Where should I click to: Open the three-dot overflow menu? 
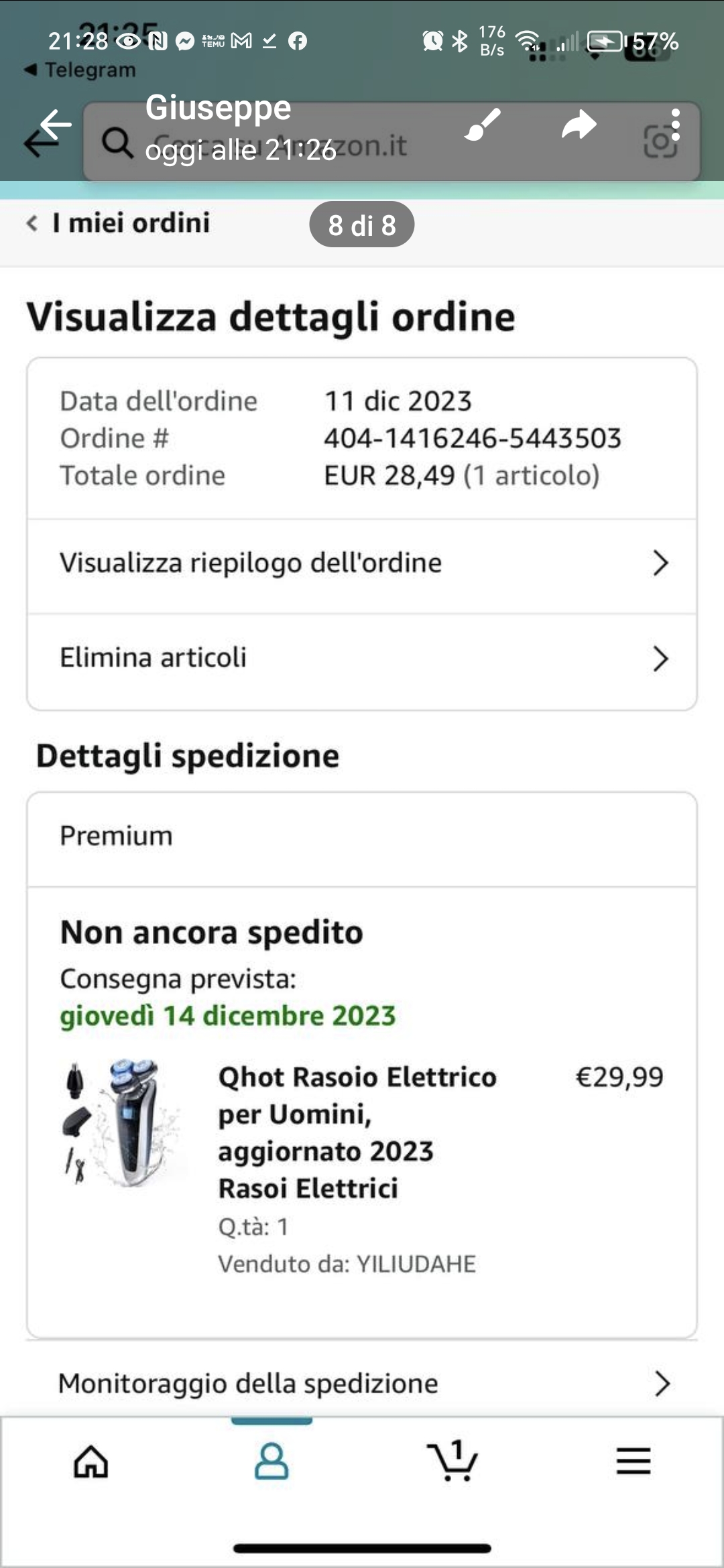click(x=675, y=125)
